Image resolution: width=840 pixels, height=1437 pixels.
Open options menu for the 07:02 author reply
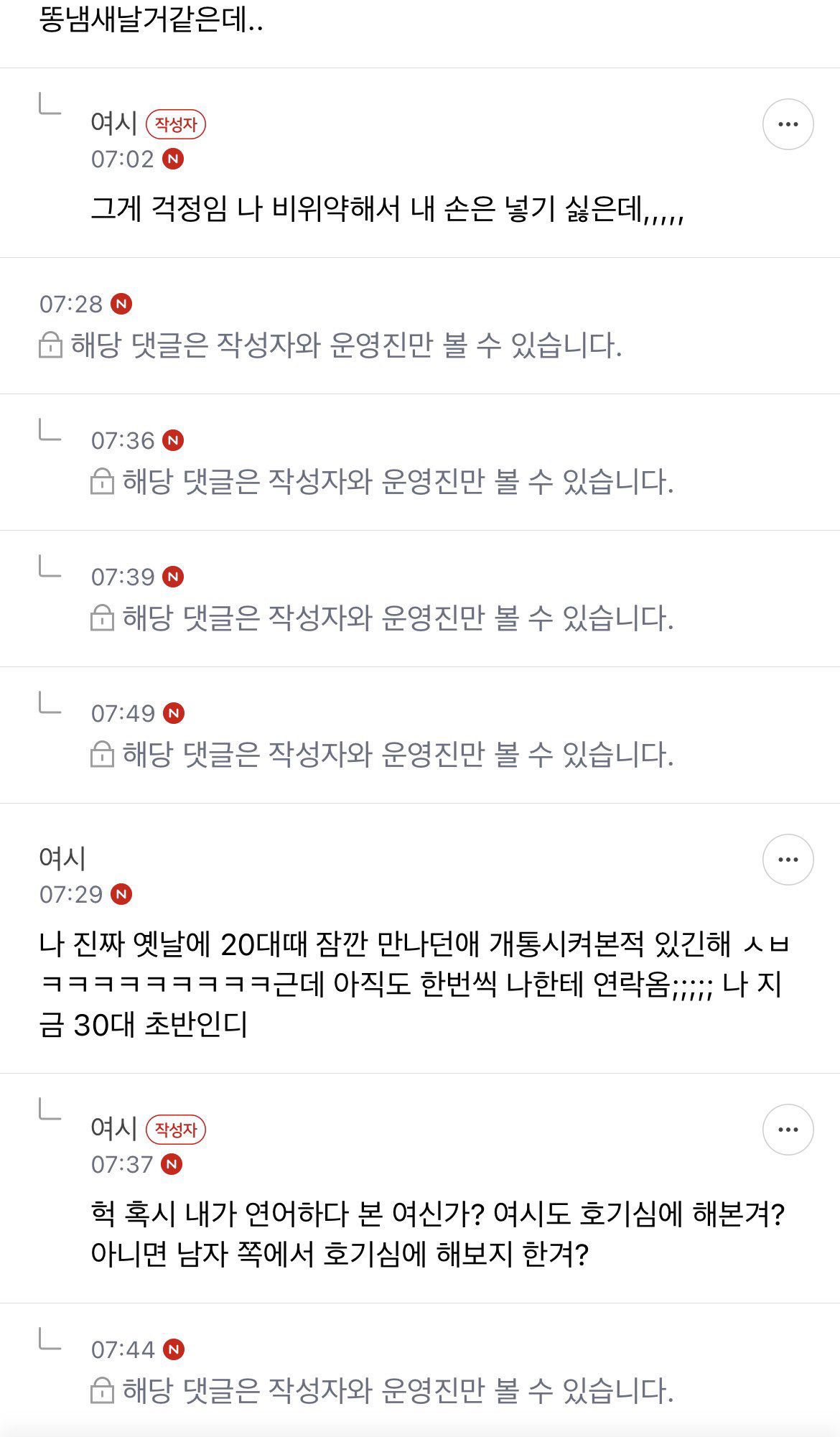(788, 124)
